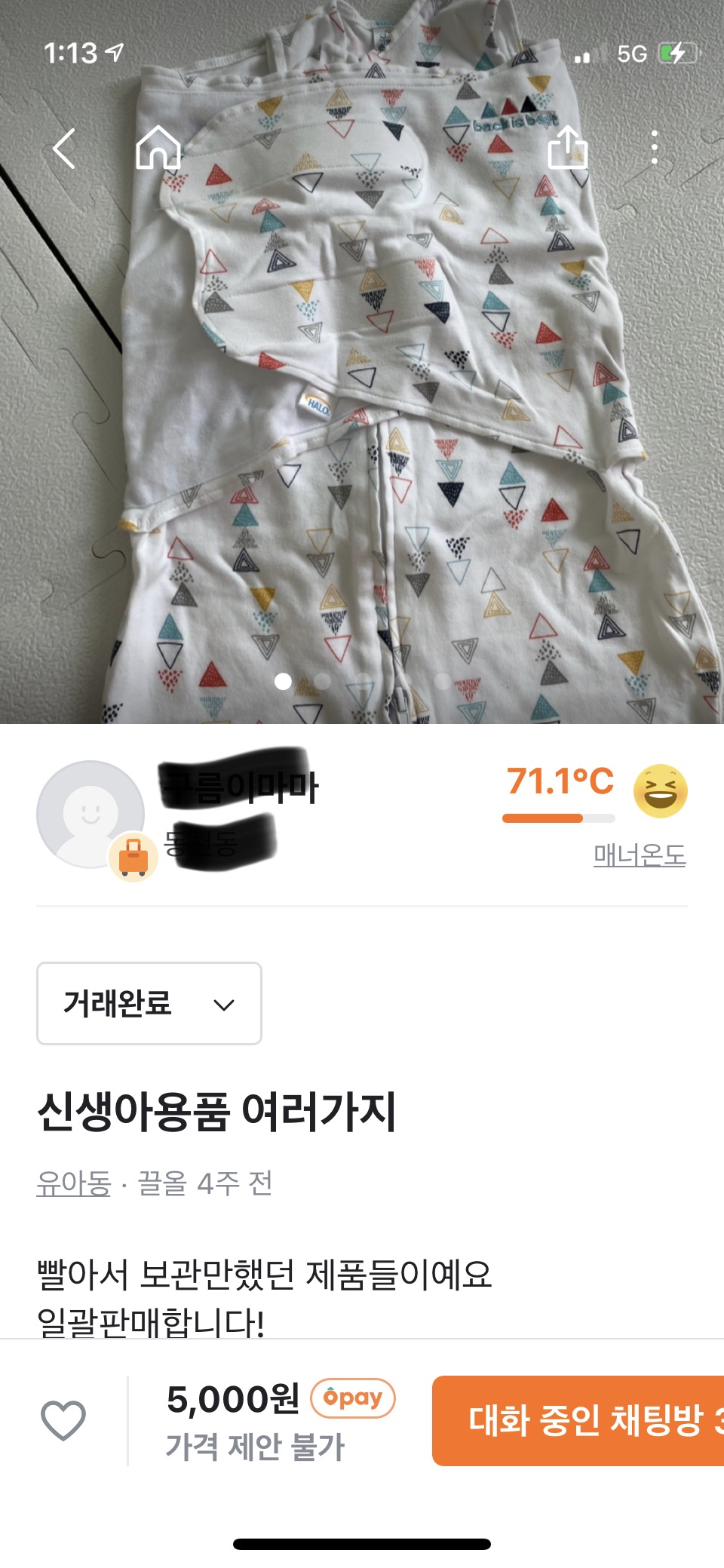This screenshot has width=724, height=1568.
Task: Share this listing
Action: (567, 147)
